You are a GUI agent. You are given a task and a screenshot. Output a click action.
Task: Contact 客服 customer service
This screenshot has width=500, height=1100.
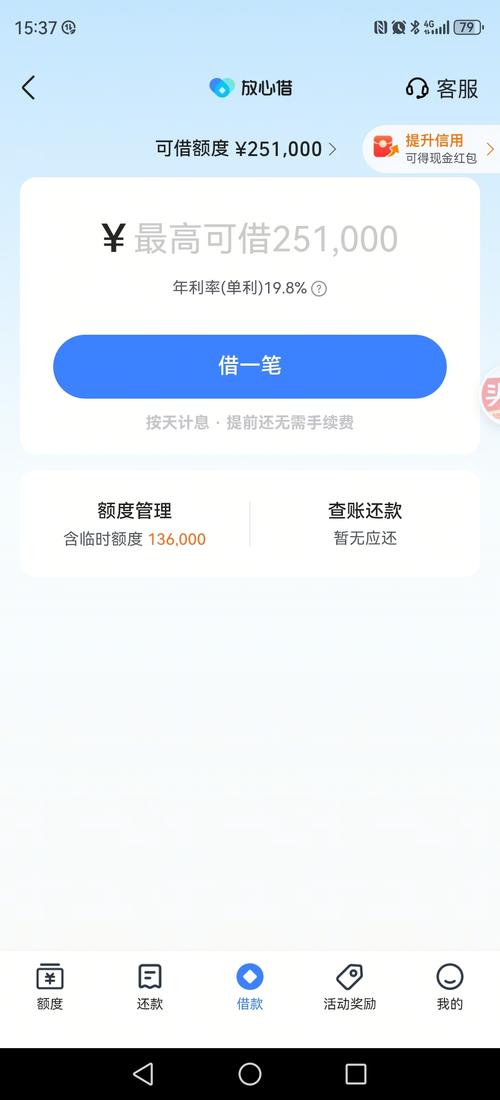(x=442, y=88)
